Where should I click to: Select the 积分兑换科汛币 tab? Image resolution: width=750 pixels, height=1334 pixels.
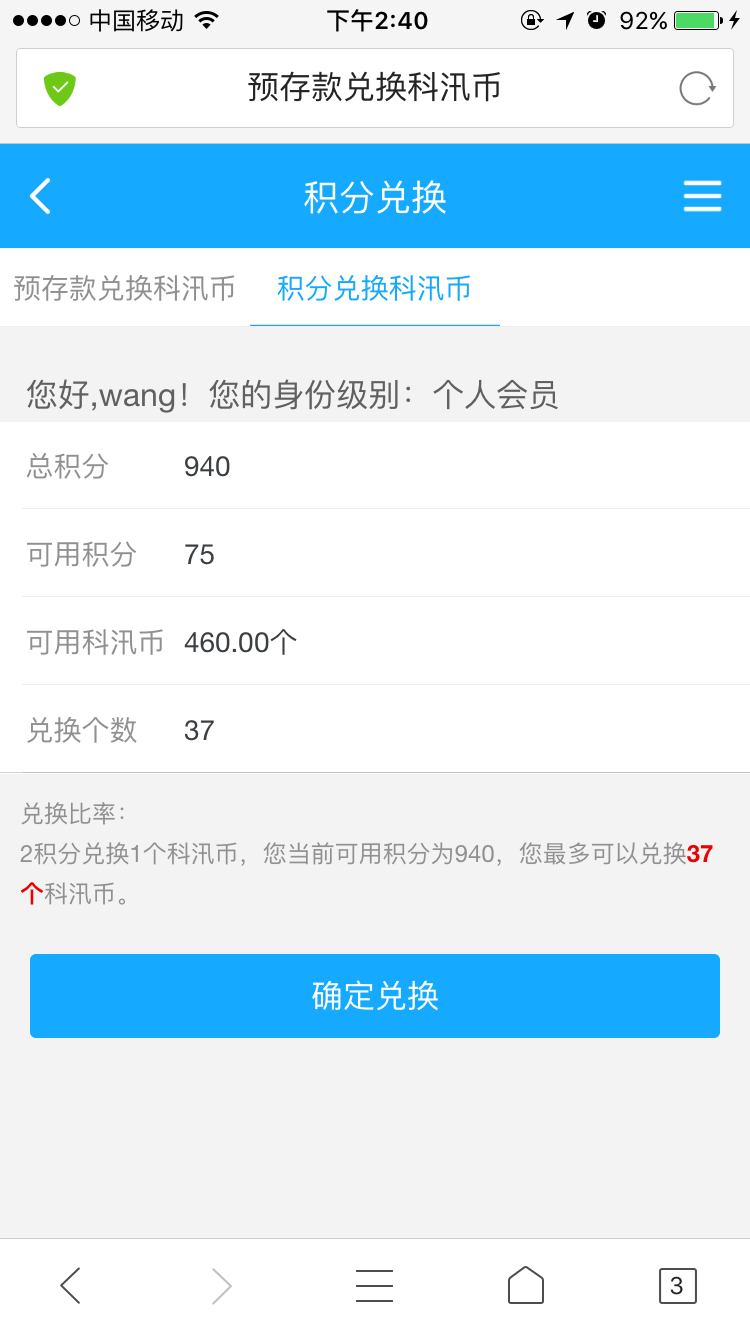(374, 289)
